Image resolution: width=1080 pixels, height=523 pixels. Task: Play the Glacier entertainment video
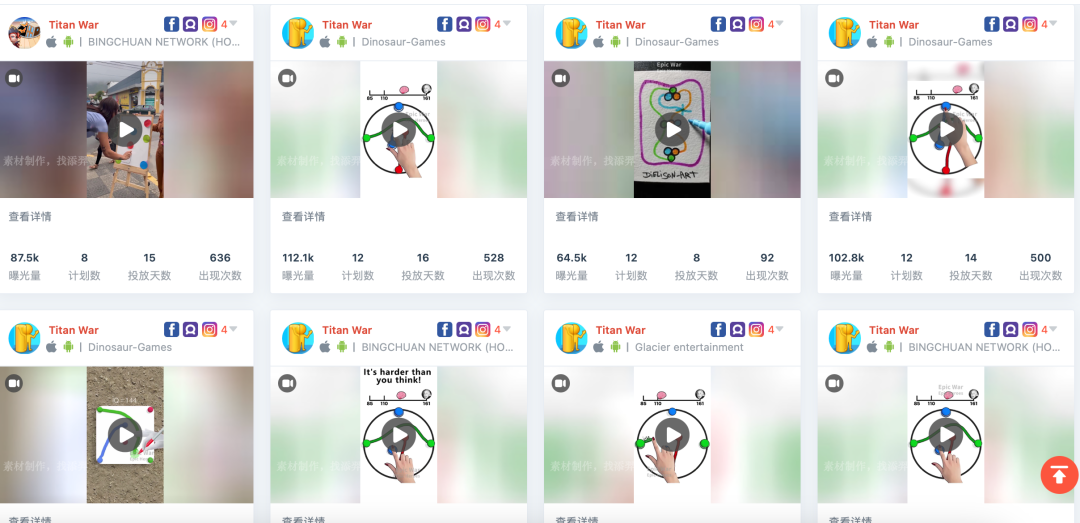click(x=672, y=435)
